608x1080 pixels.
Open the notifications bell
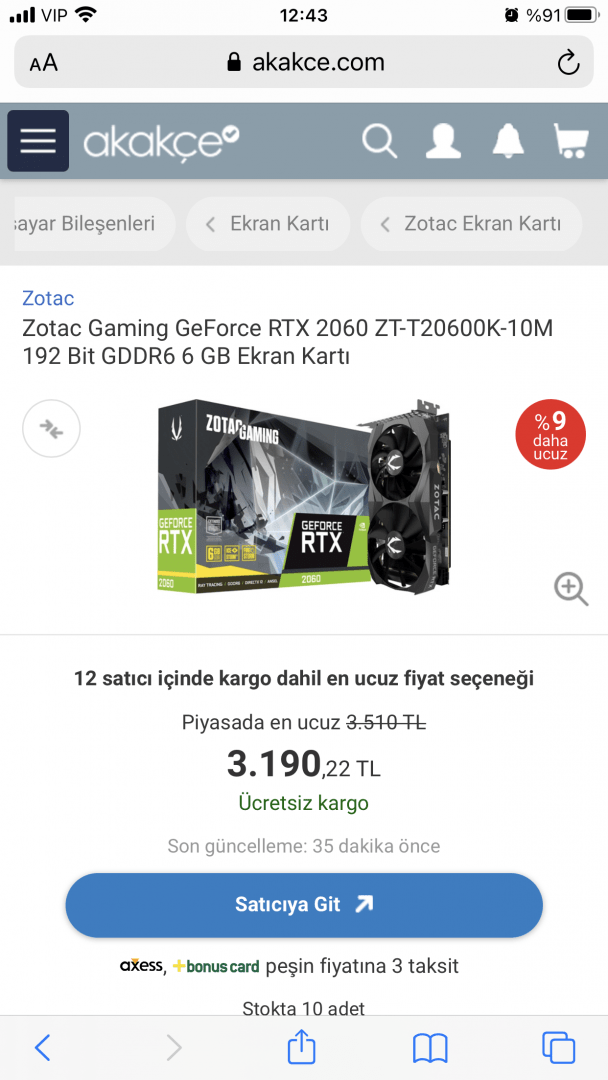coord(508,141)
